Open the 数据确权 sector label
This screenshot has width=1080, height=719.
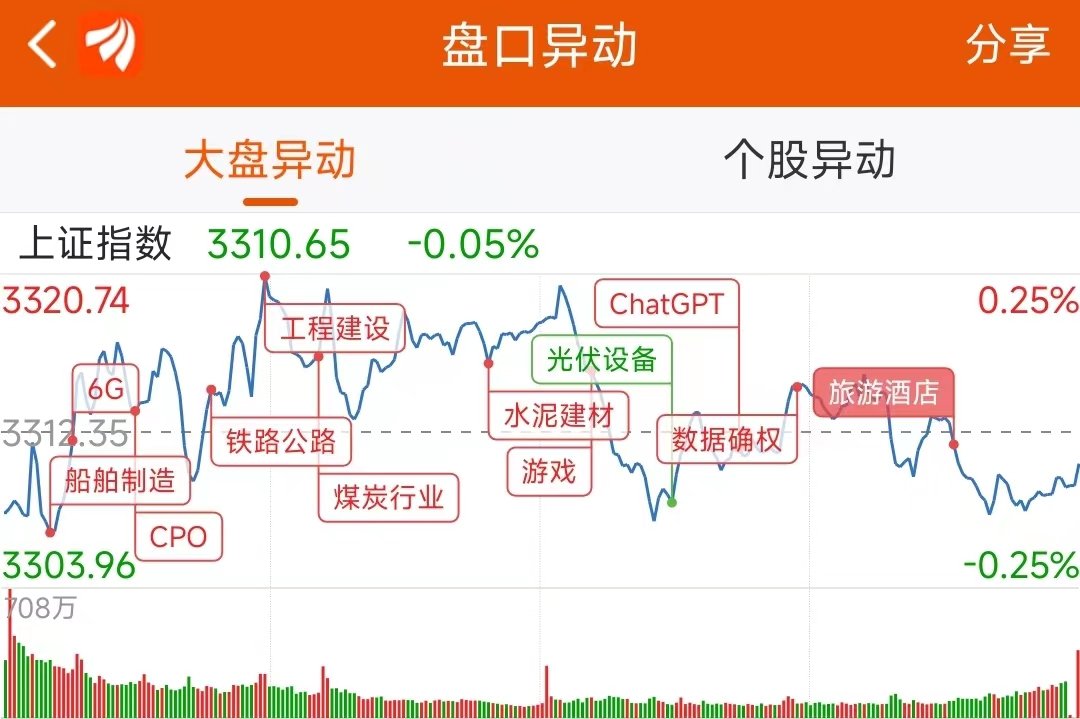(x=727, y=439)
